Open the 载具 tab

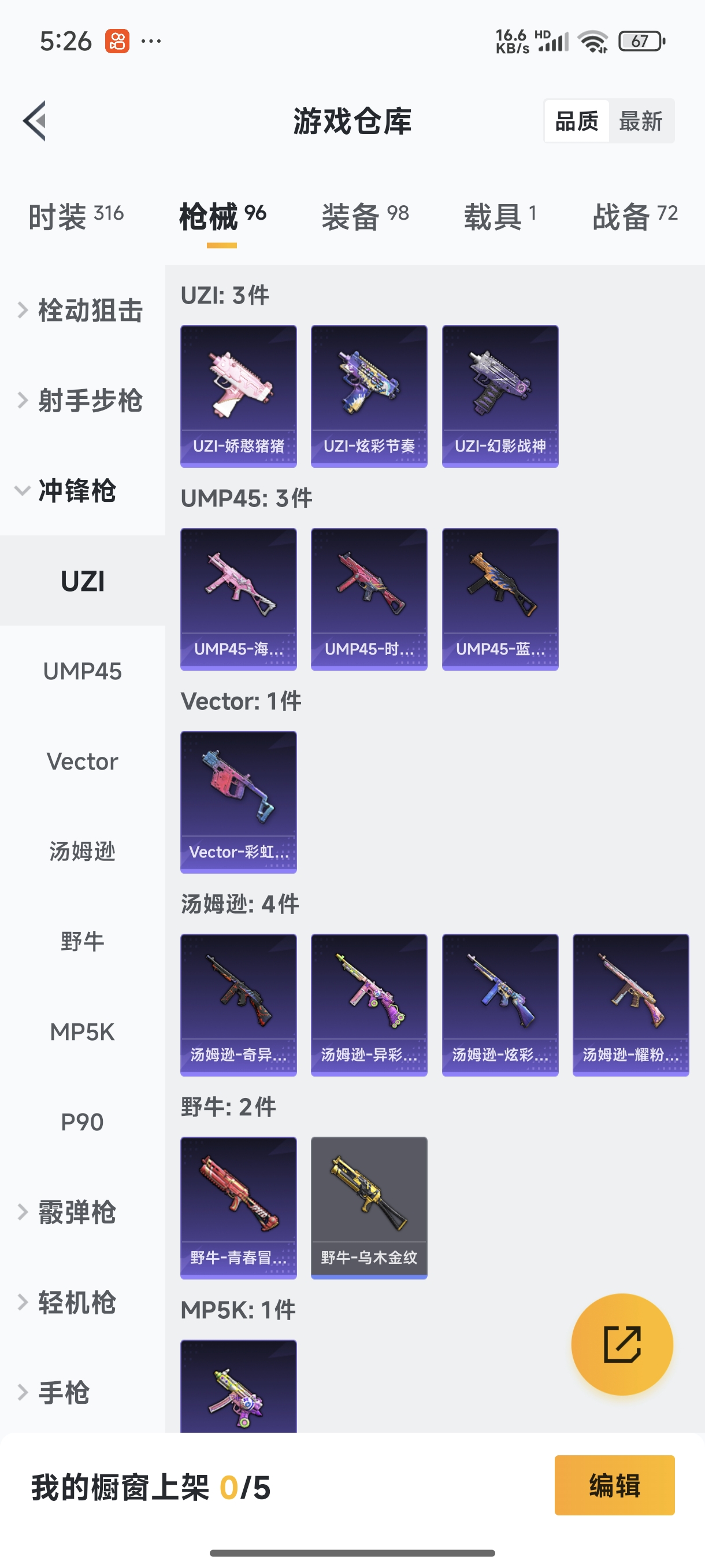click(500, 216)
